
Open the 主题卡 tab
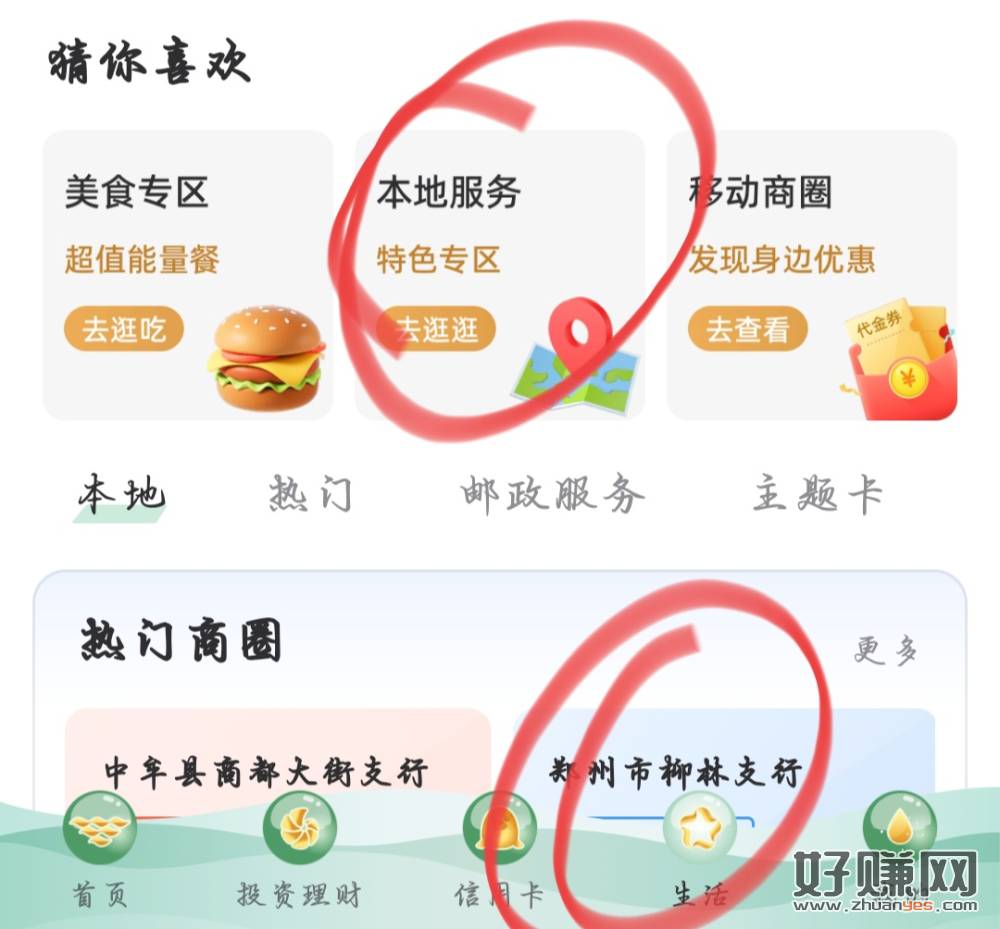(817, 495)
